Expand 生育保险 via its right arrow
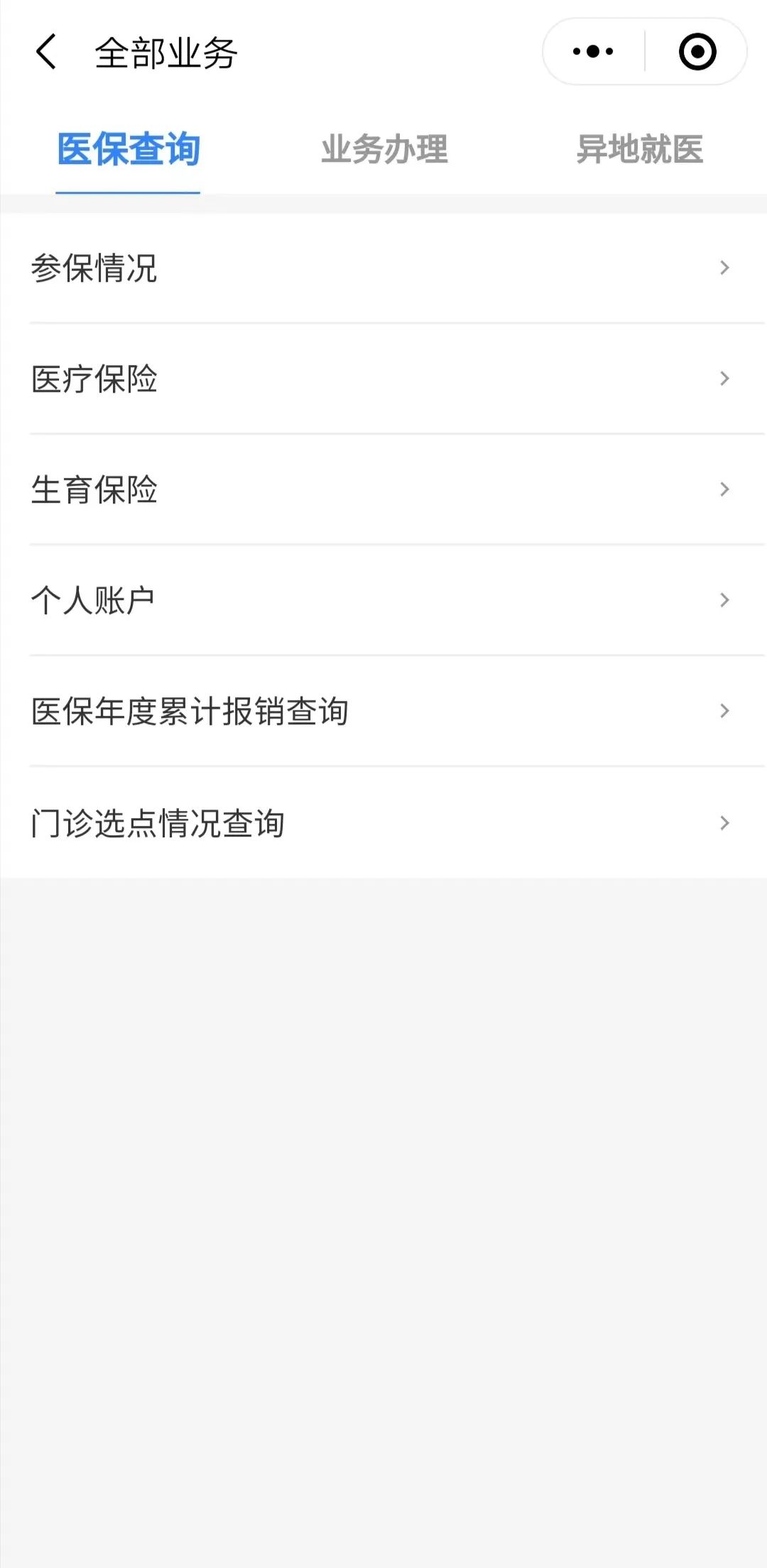Screen dimensions: 767x1568 coord(724,489)
